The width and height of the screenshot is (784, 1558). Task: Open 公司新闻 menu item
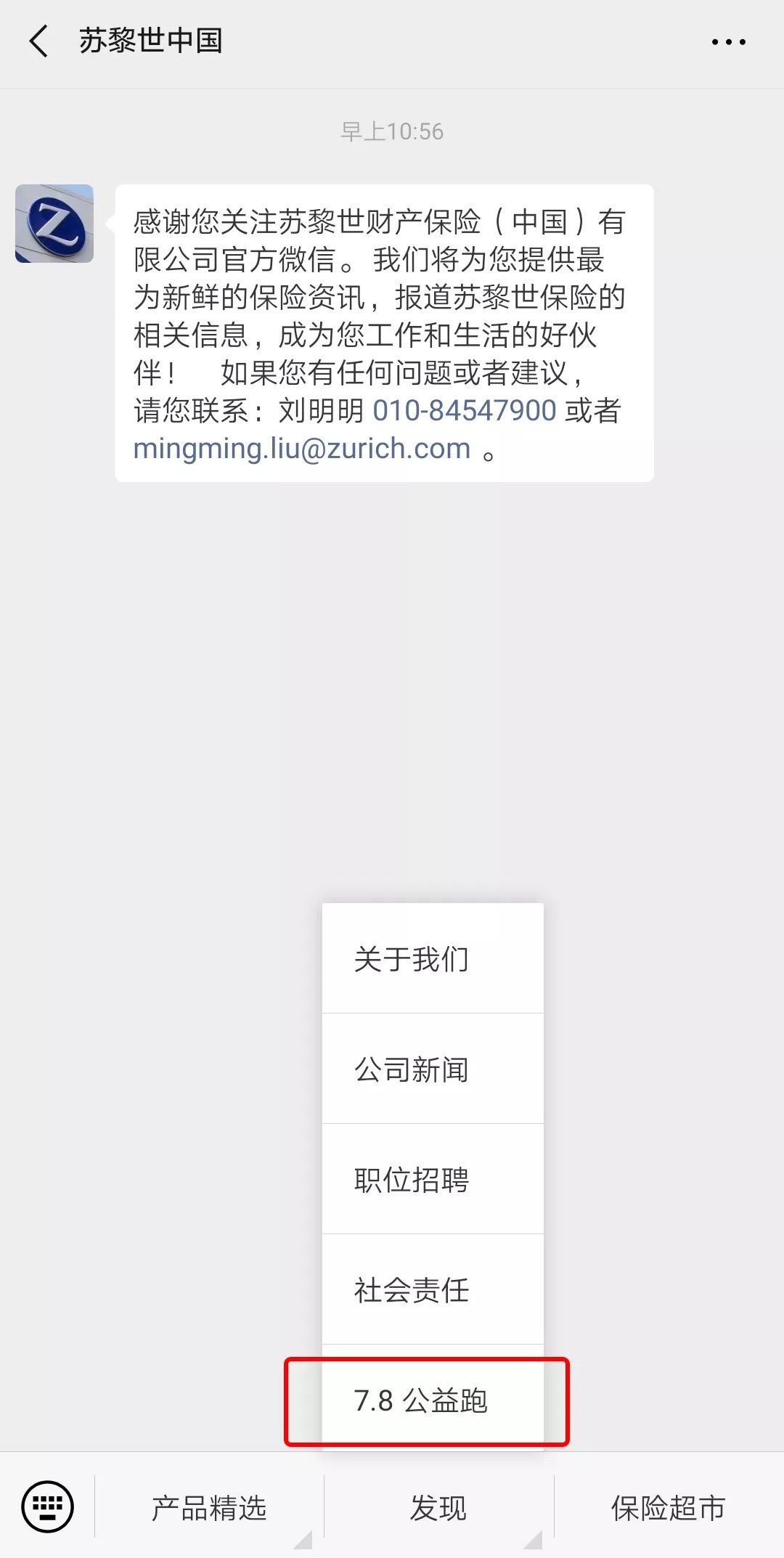tap(433, 1069)
